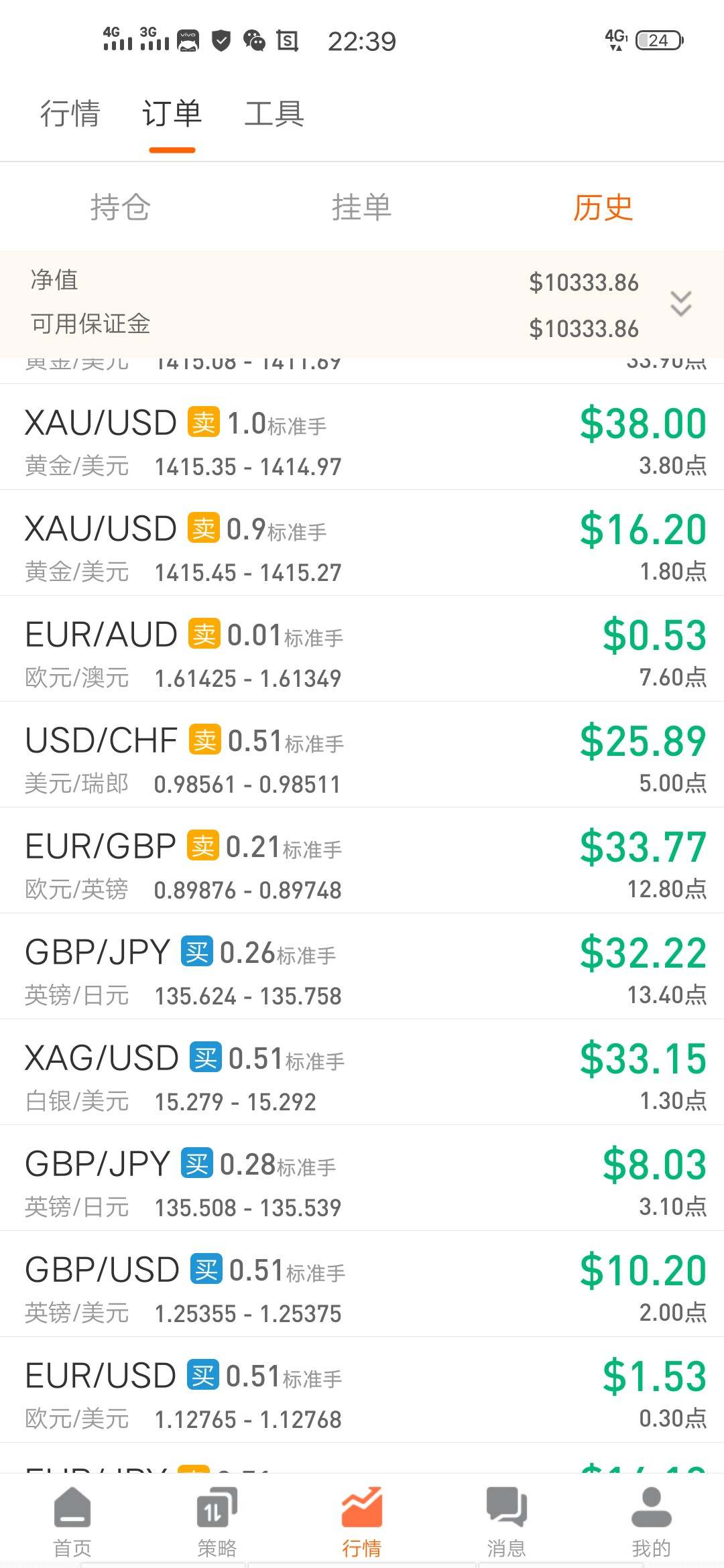Open the XAG/USD $33.15 order
The width and height of the screenshot is (724, 1568).
[x=362, y=1072]
